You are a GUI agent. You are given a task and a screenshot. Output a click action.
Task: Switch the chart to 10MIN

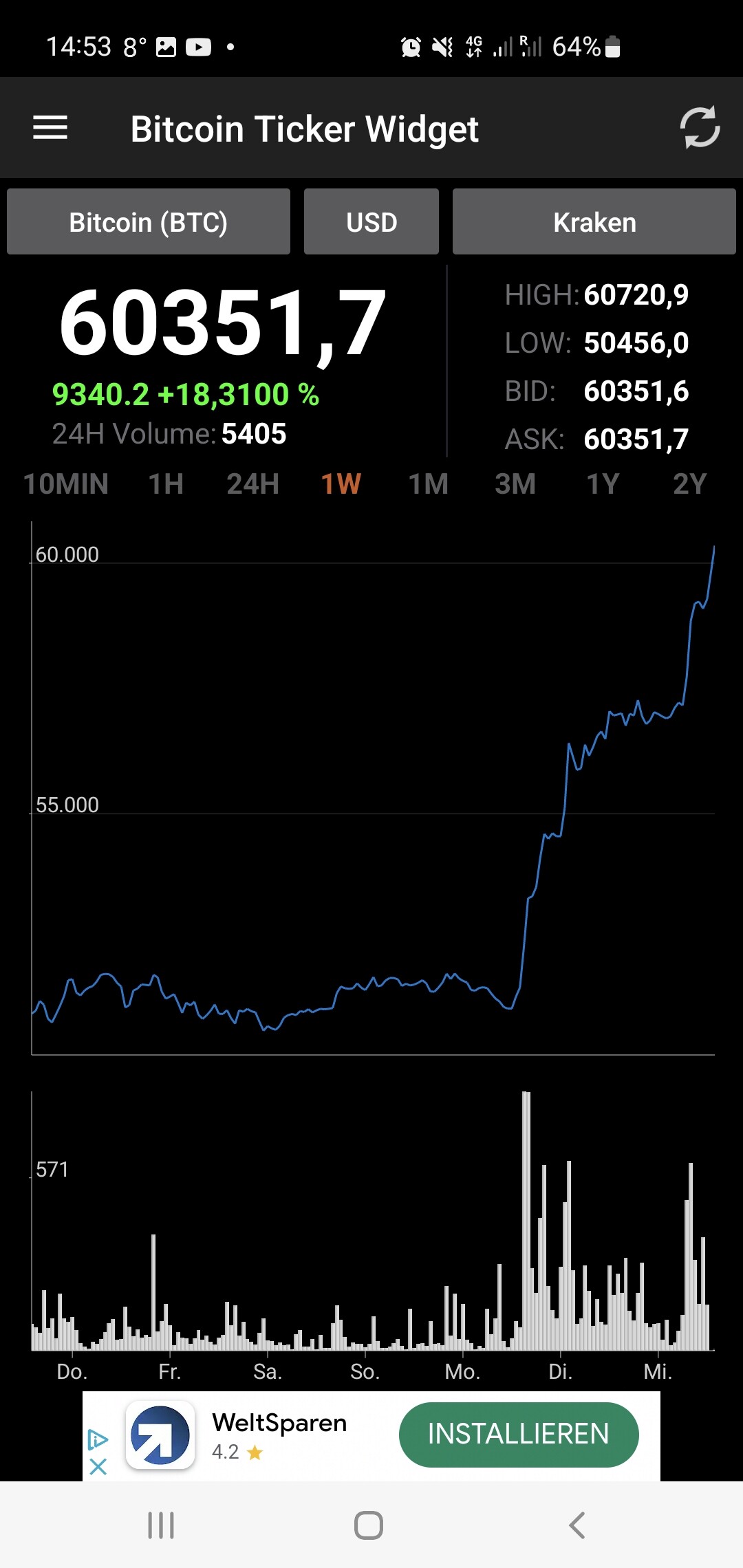click(x=66, y=484)
